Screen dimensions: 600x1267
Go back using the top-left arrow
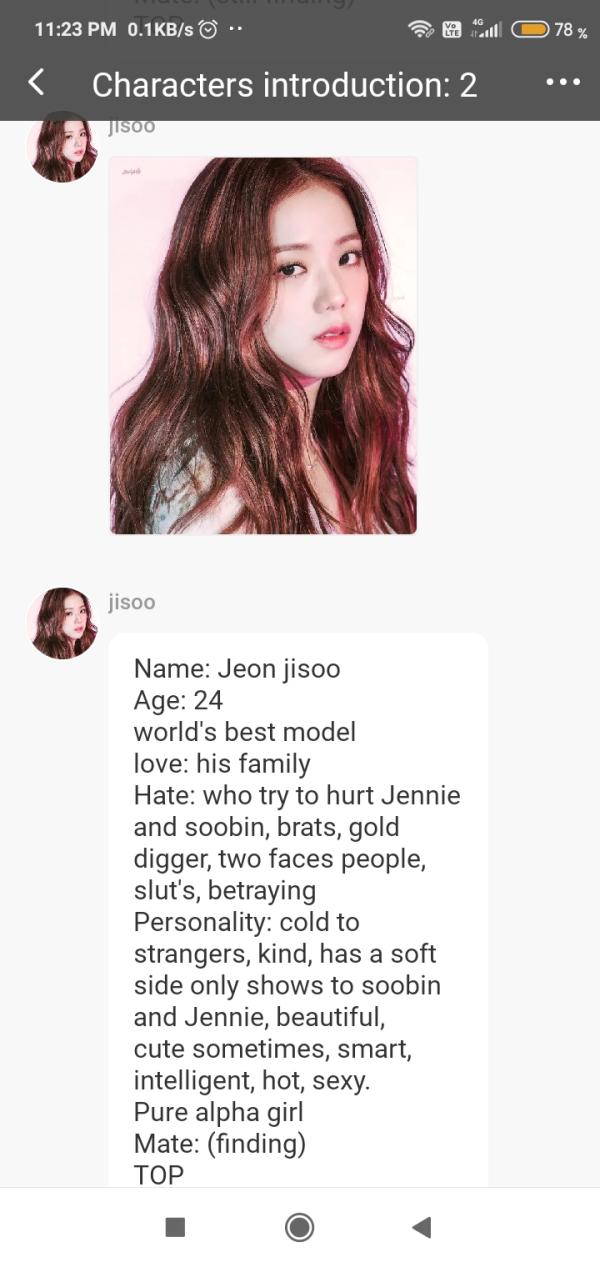pos(36,83)
